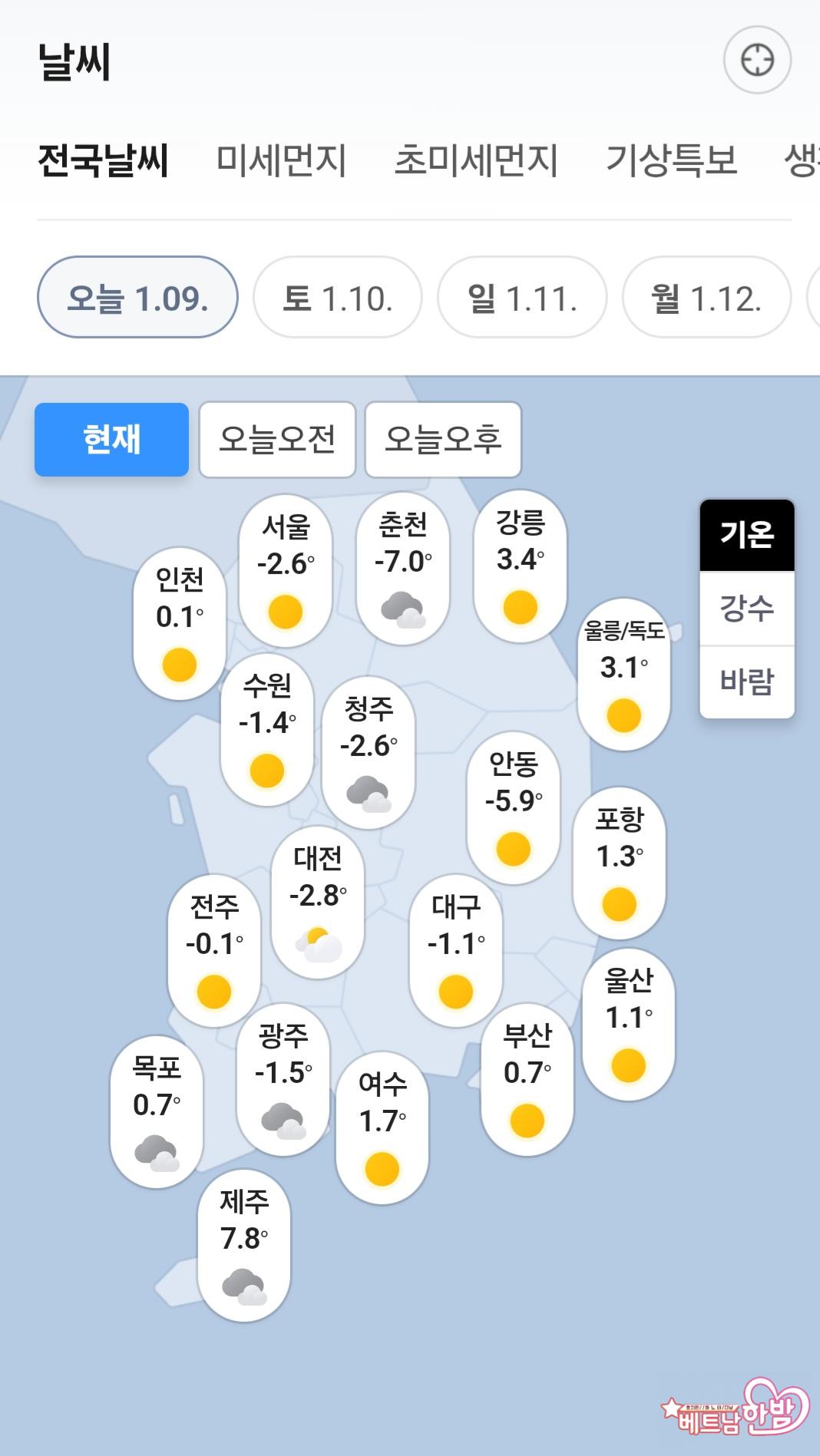This screenshot has height=1456, width=820.
Task: Choose the 일 1.11. date chip
Action: [x=522, y=298]
